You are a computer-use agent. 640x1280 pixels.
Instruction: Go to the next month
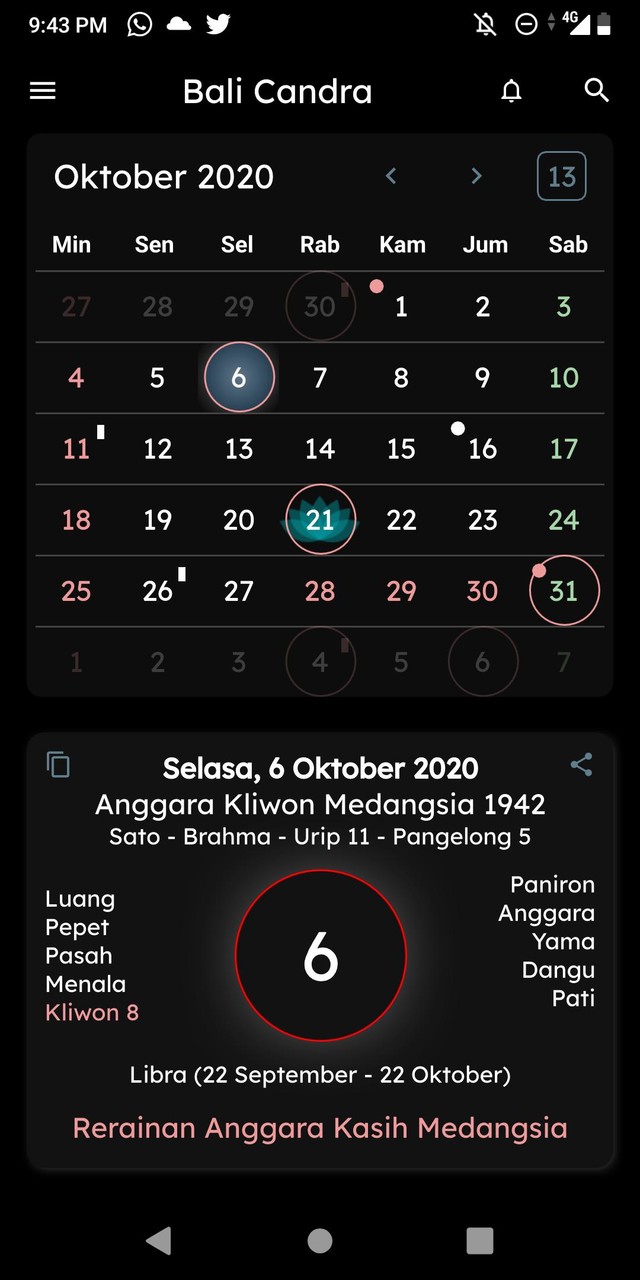click(x=476, y=177)
